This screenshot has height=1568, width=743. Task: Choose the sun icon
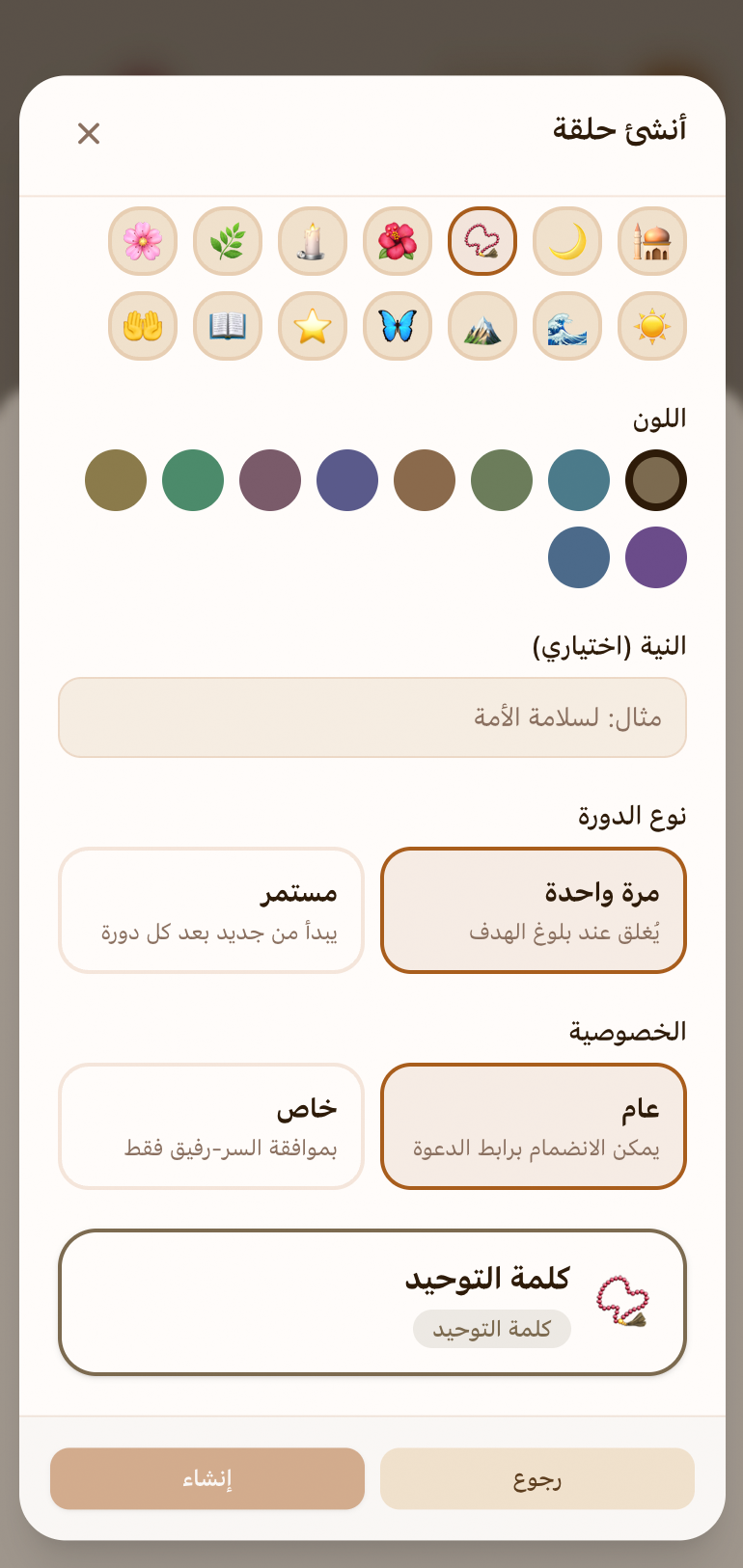tap(652, 326)
